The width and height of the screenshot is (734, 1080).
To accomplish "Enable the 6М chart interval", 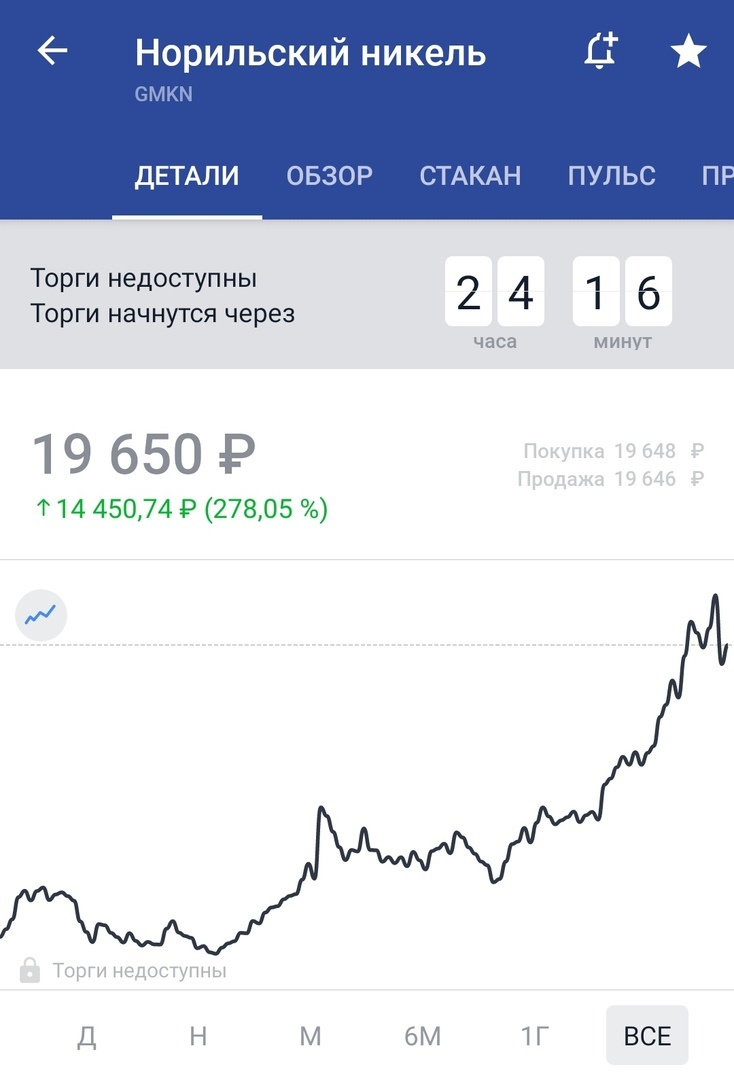I will pos(423,1036).
